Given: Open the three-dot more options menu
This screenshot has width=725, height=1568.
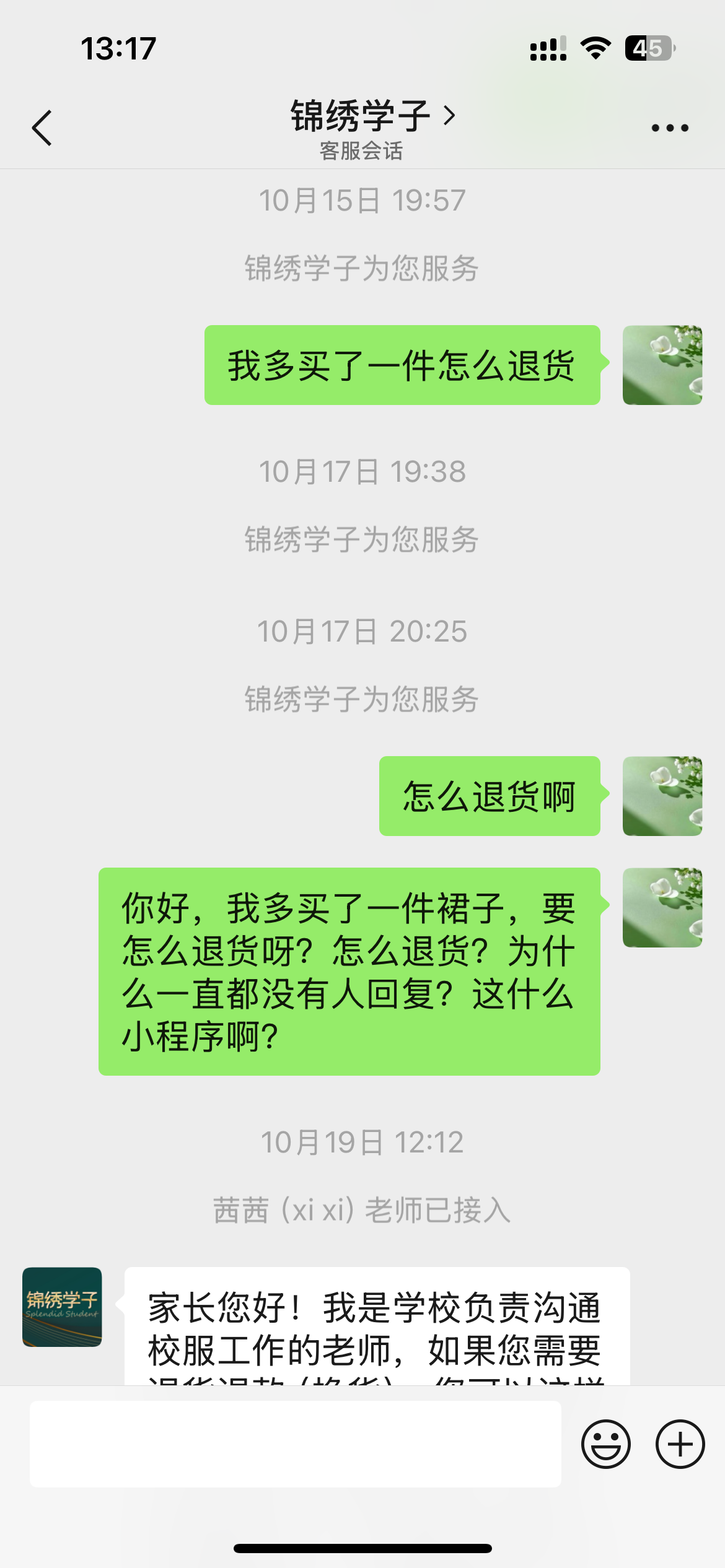Looking at the screenshot, I should [669, 128].
